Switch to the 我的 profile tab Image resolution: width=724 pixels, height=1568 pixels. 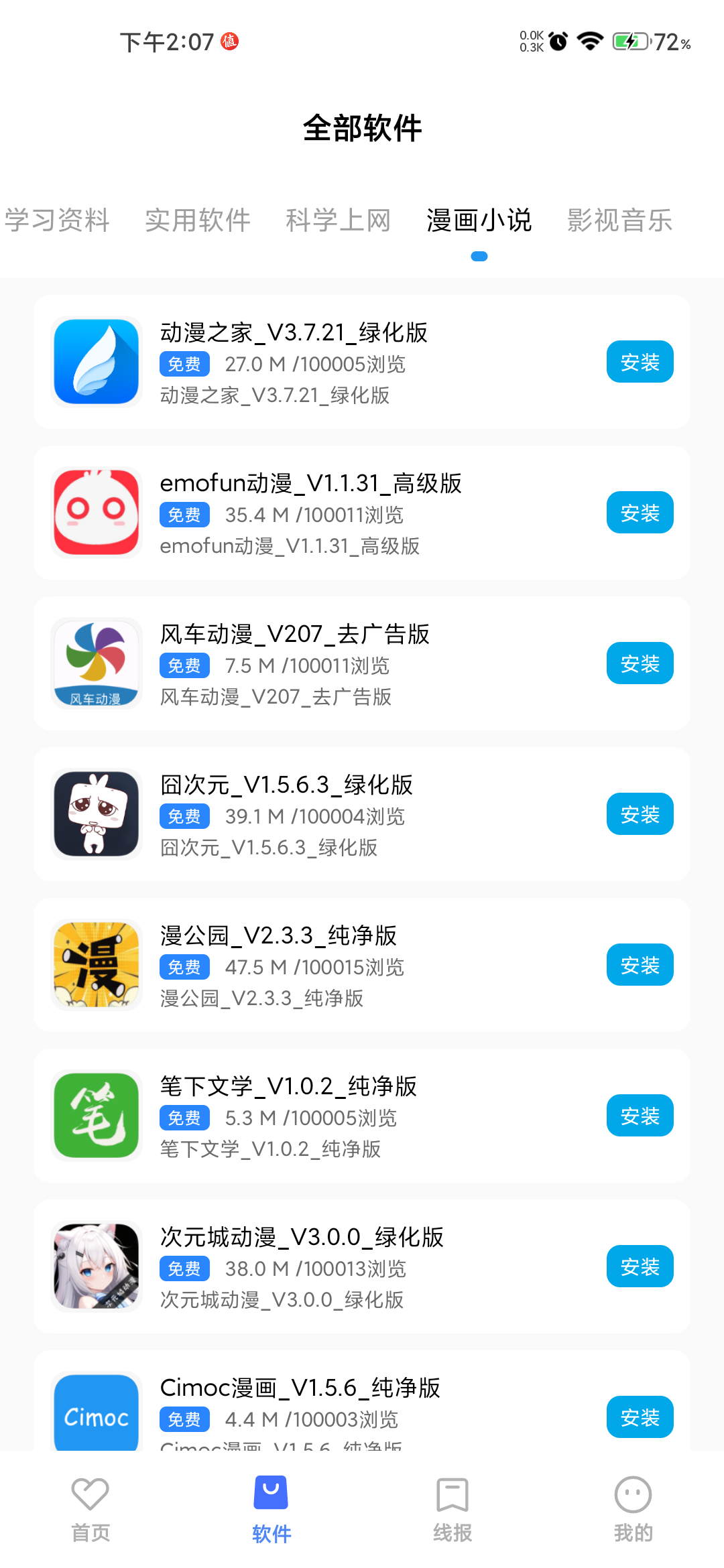coord(633,1509)
